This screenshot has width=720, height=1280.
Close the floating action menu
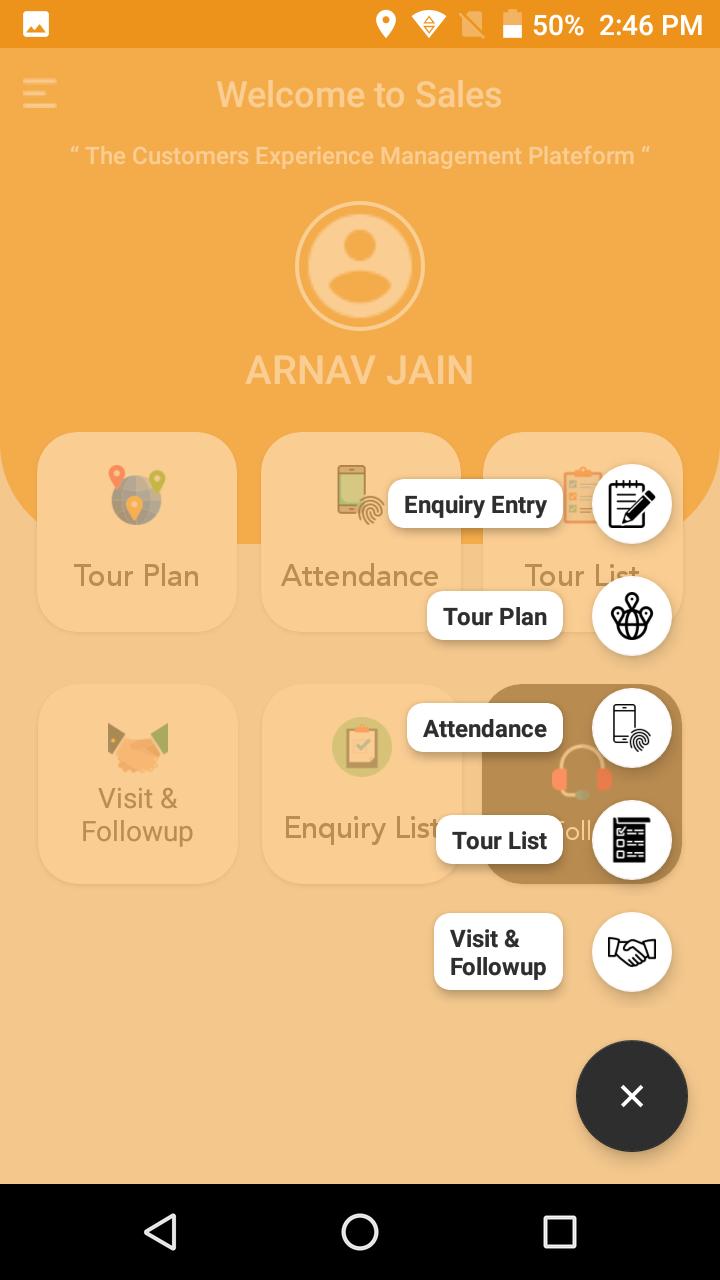coord(631,1096)
